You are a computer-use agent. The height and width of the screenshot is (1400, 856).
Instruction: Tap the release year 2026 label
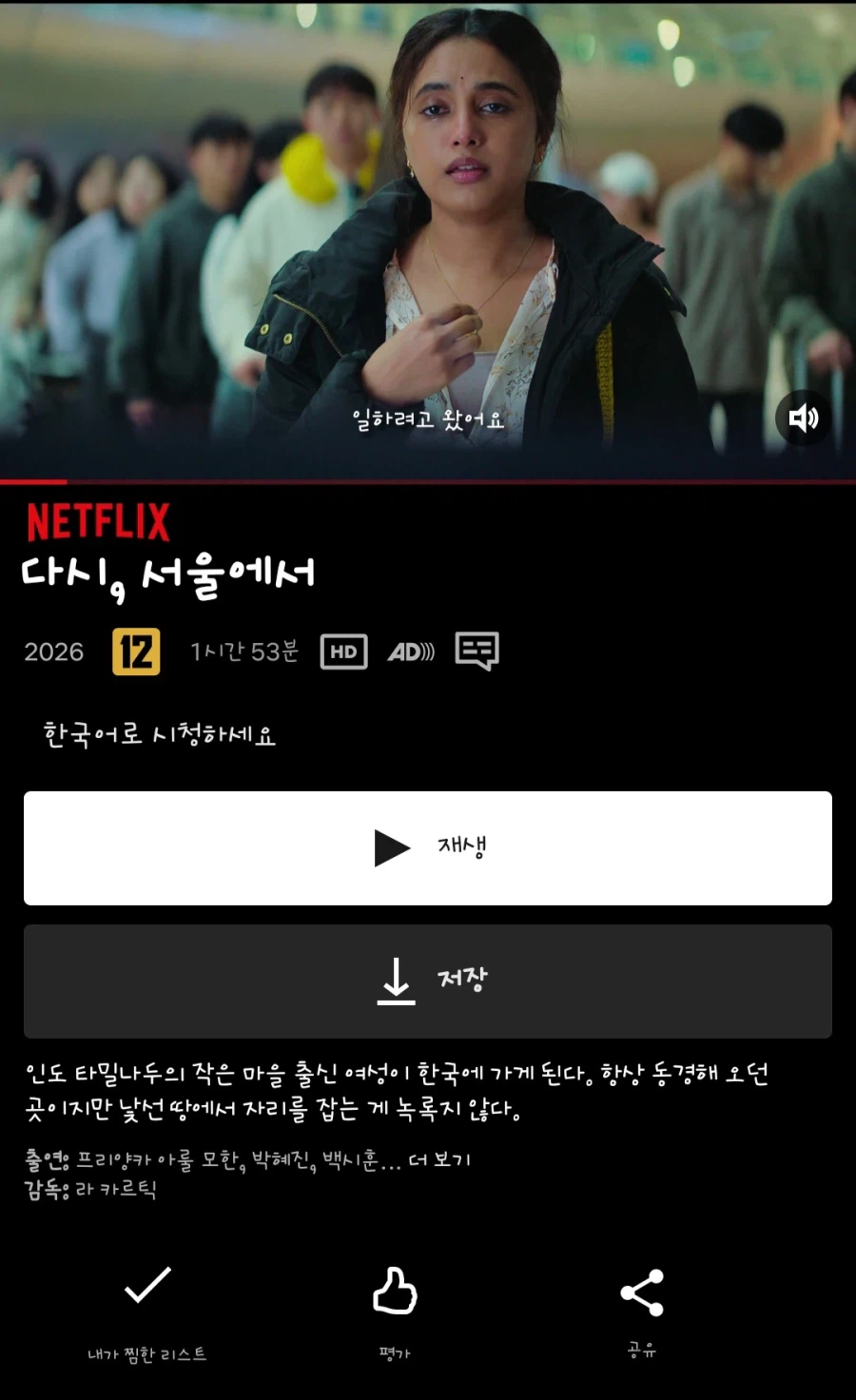(52, 651)
